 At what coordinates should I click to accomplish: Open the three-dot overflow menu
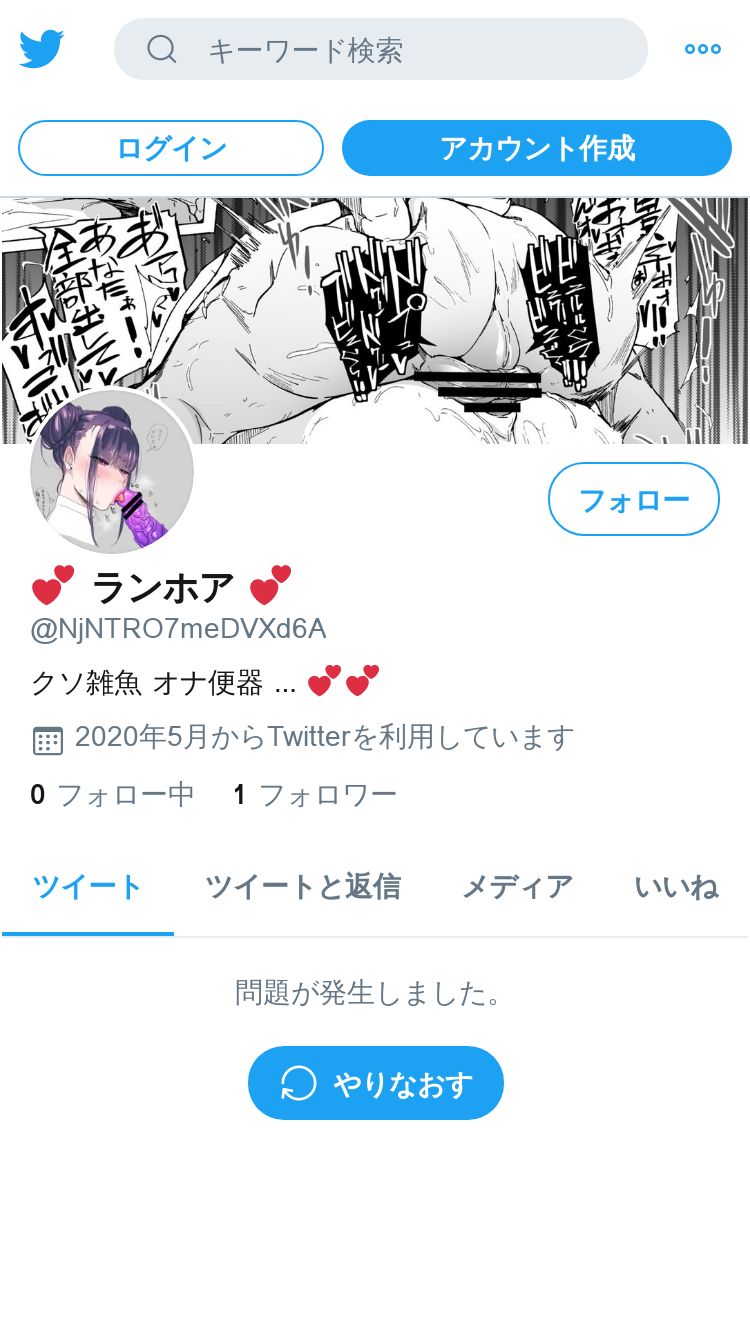tap(702, 49)
